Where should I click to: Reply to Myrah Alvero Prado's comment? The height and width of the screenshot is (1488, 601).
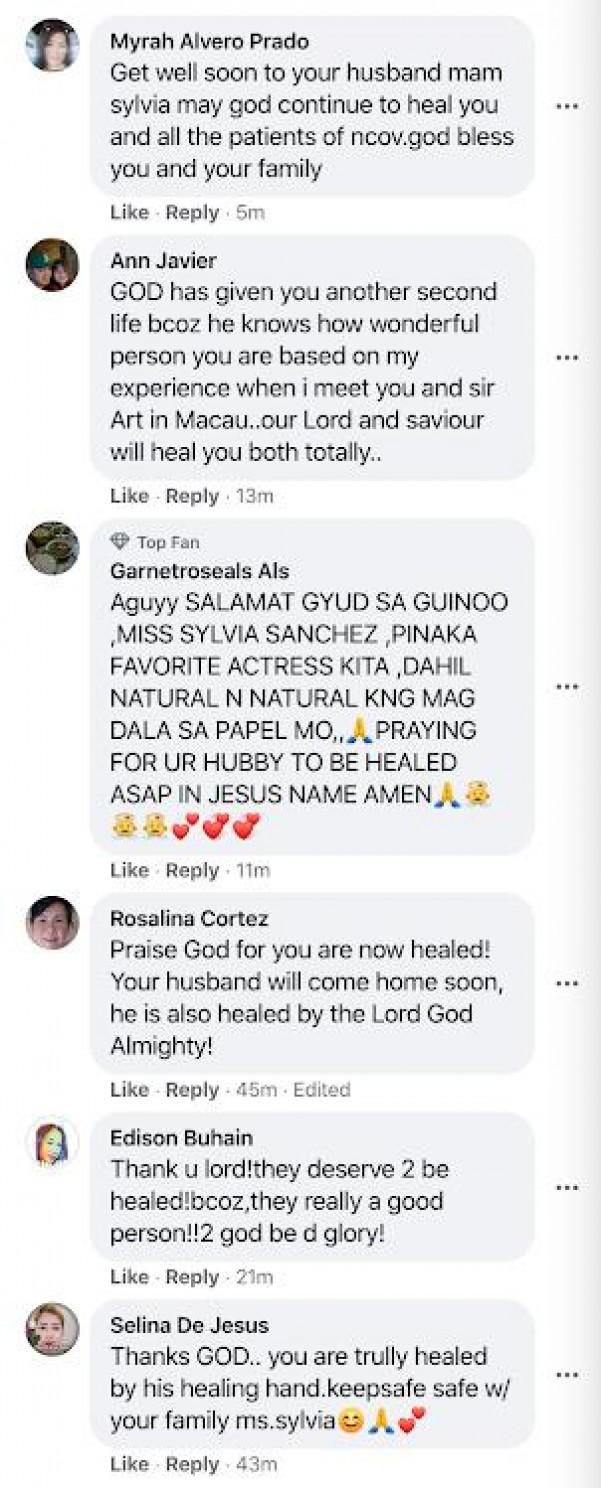(x=192, y=212)
